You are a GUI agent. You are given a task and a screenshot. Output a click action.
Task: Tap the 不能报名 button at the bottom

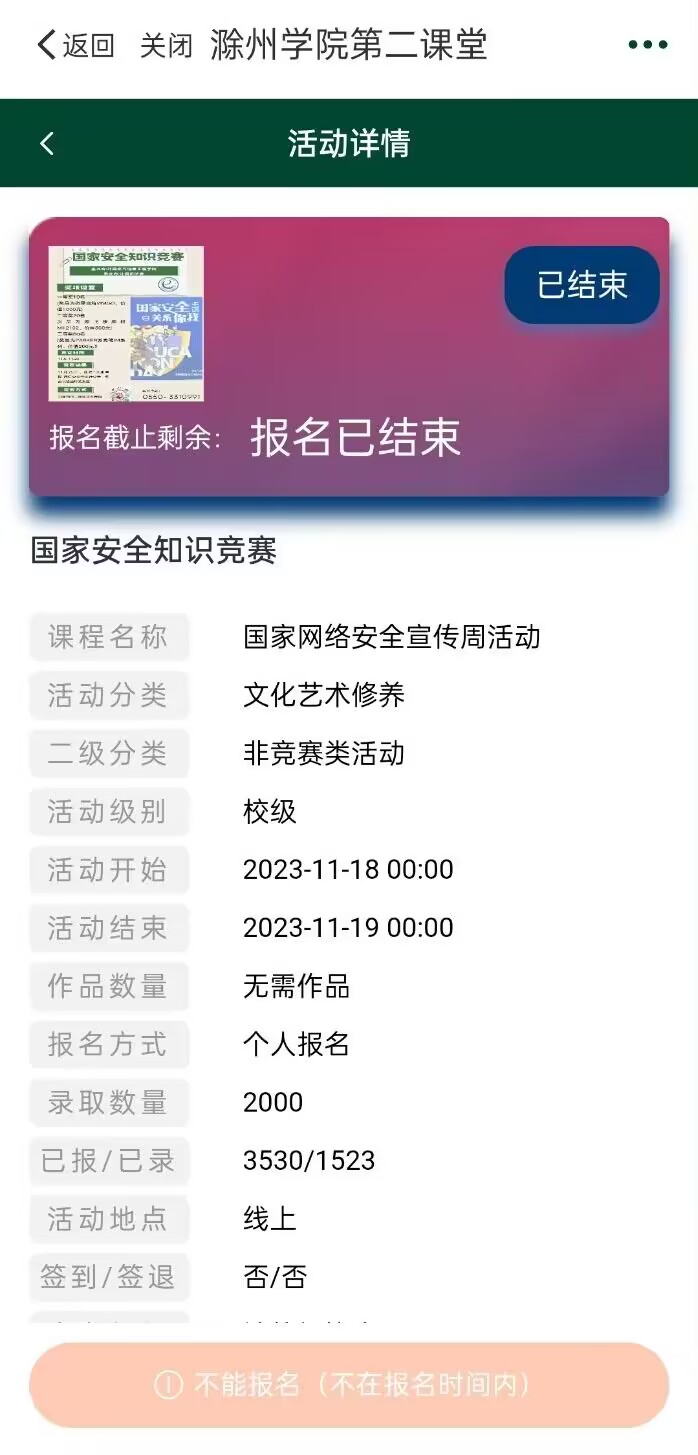tap(349, 1385)
